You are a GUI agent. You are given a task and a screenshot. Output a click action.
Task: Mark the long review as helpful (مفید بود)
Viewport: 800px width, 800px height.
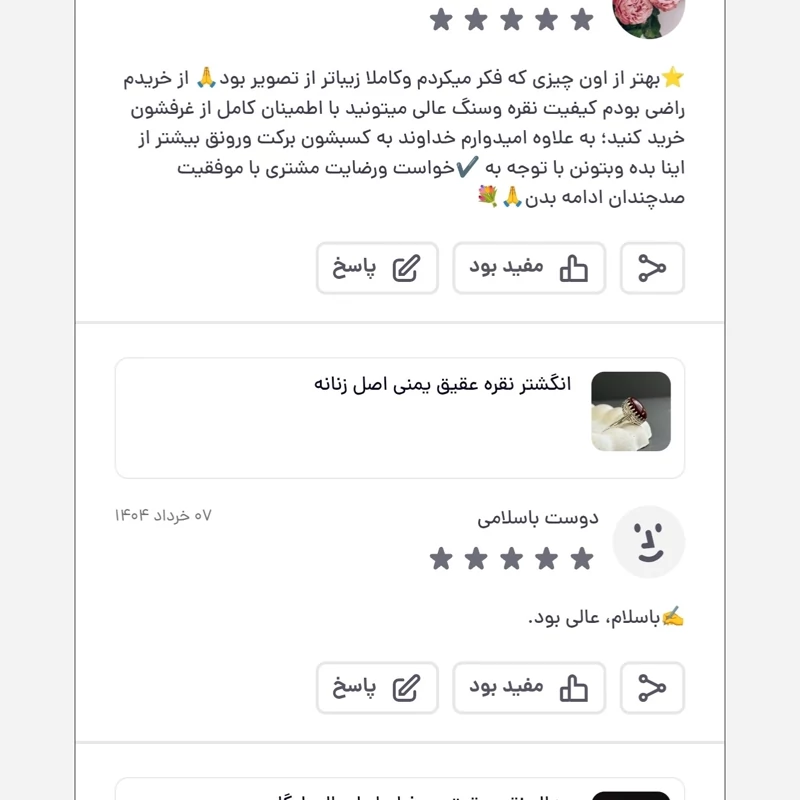[x=529, y=268]
